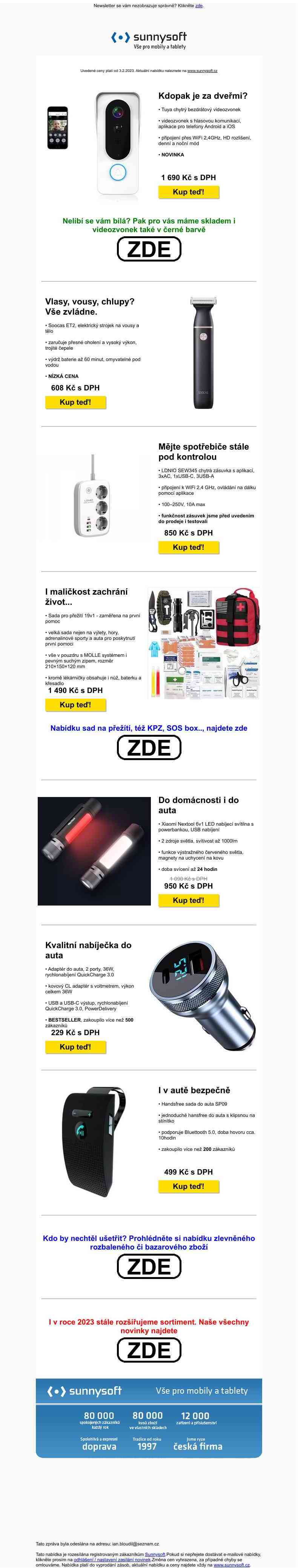Tap Kup teď! for the LDNIO smart socket
This screenshot has height=1568, width=298.
click(x=188, y=547)
